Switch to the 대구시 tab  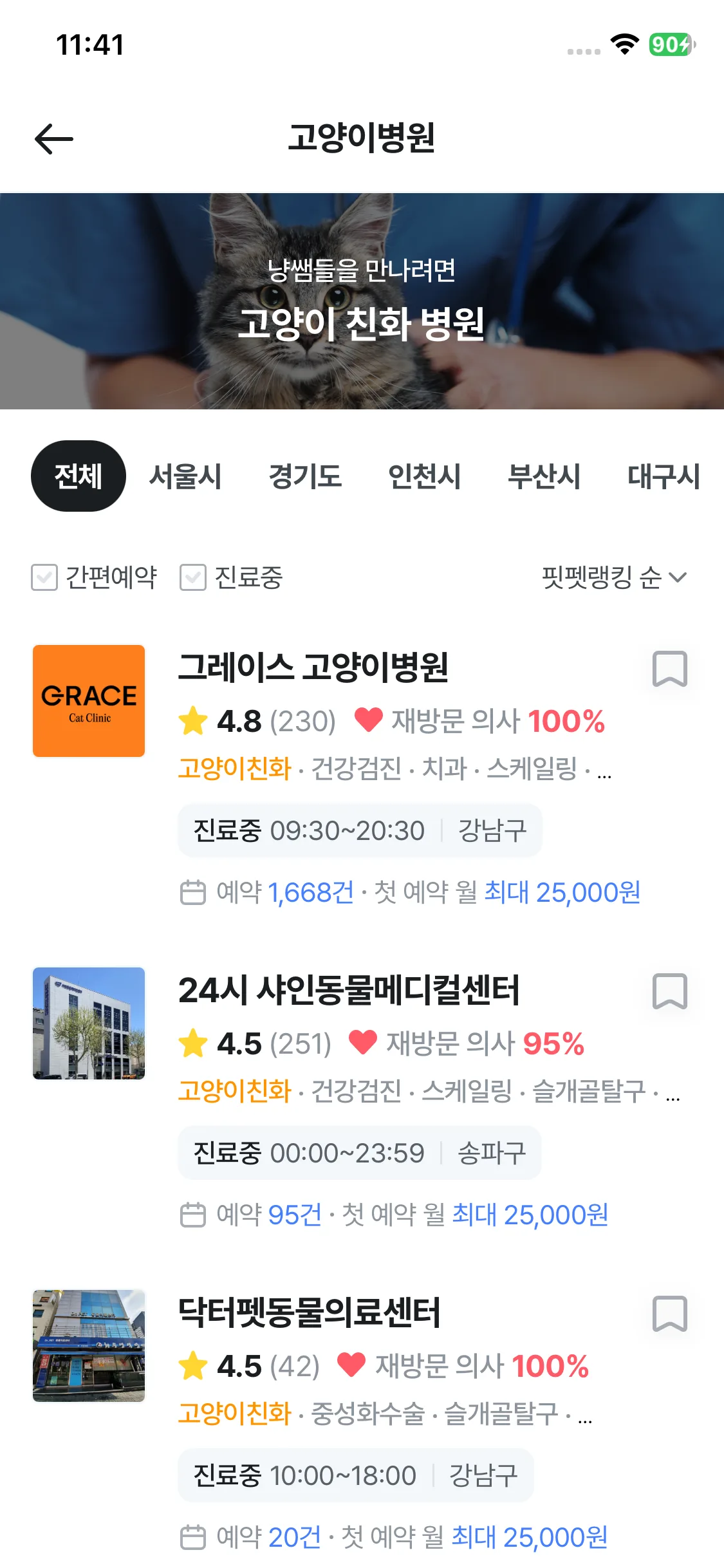coord(663,476)
